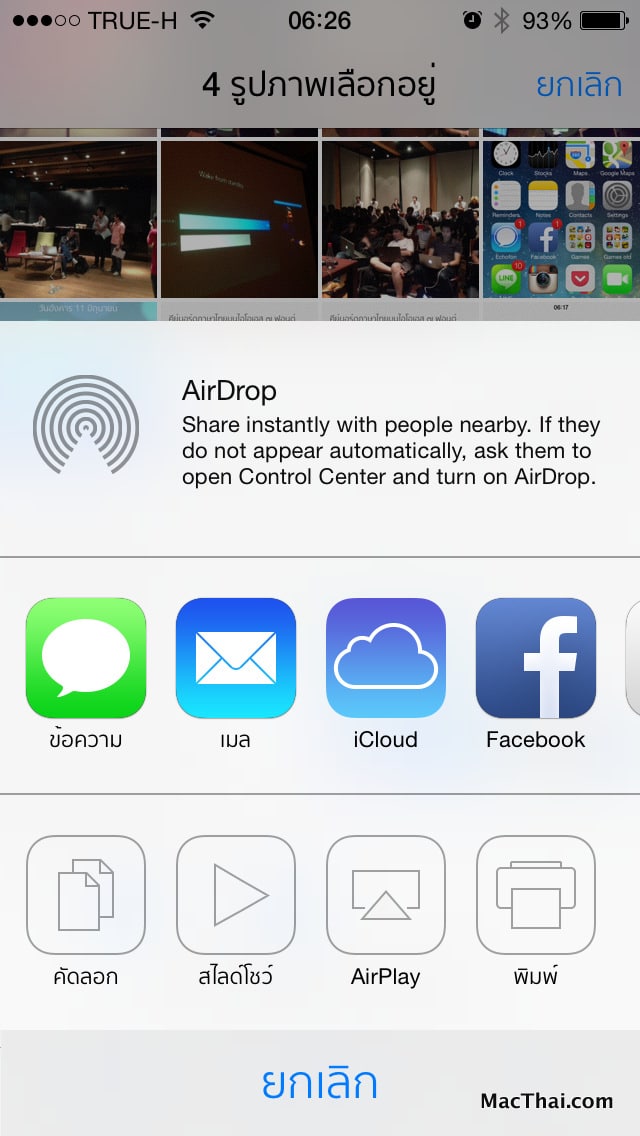The height and width of the screenshot is (1136, 640).
Task: Share photos to iCloud
Action: point(386,658)
